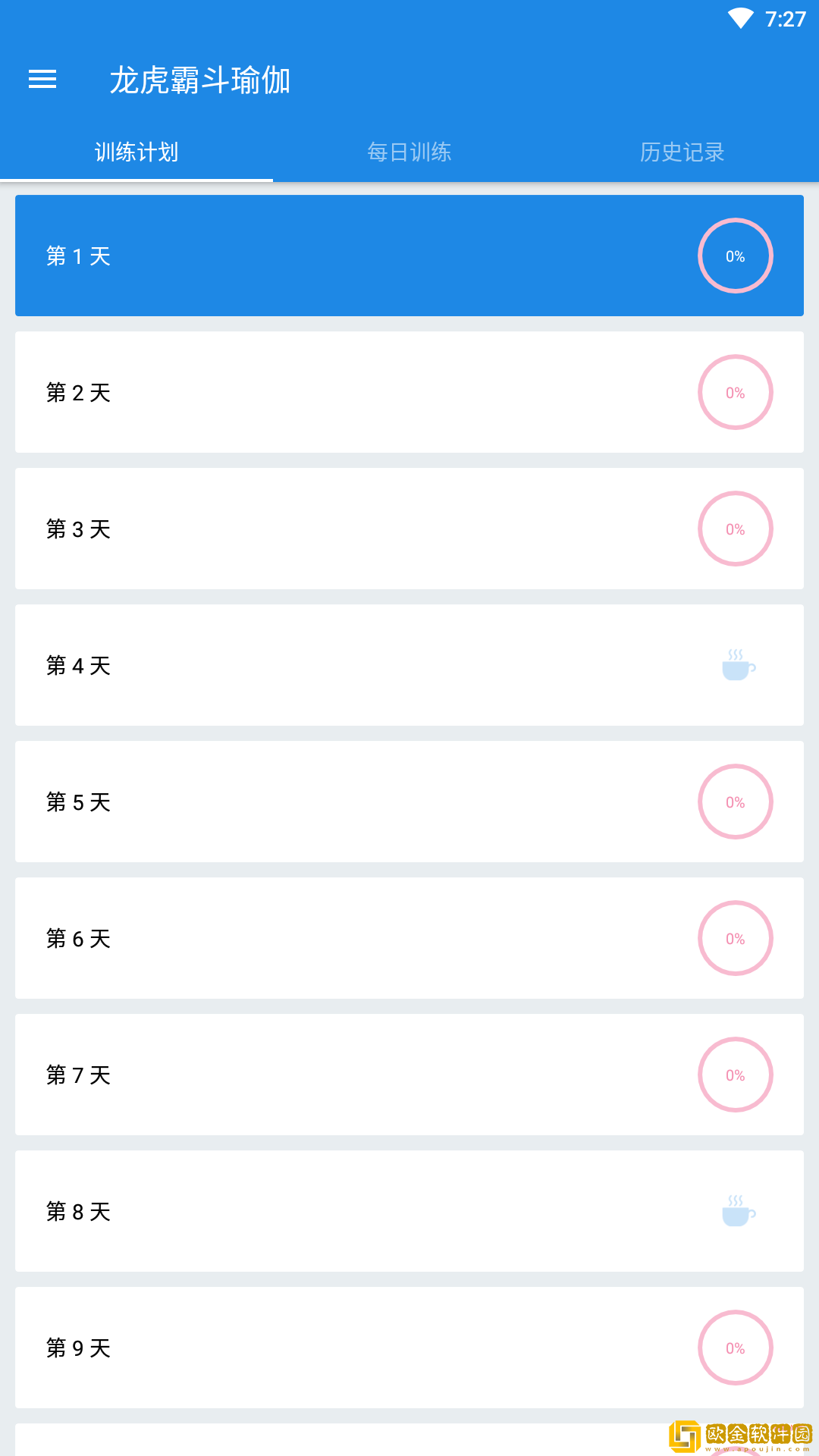Click the 0% progress circle for 第 1 天

(735, 256)
